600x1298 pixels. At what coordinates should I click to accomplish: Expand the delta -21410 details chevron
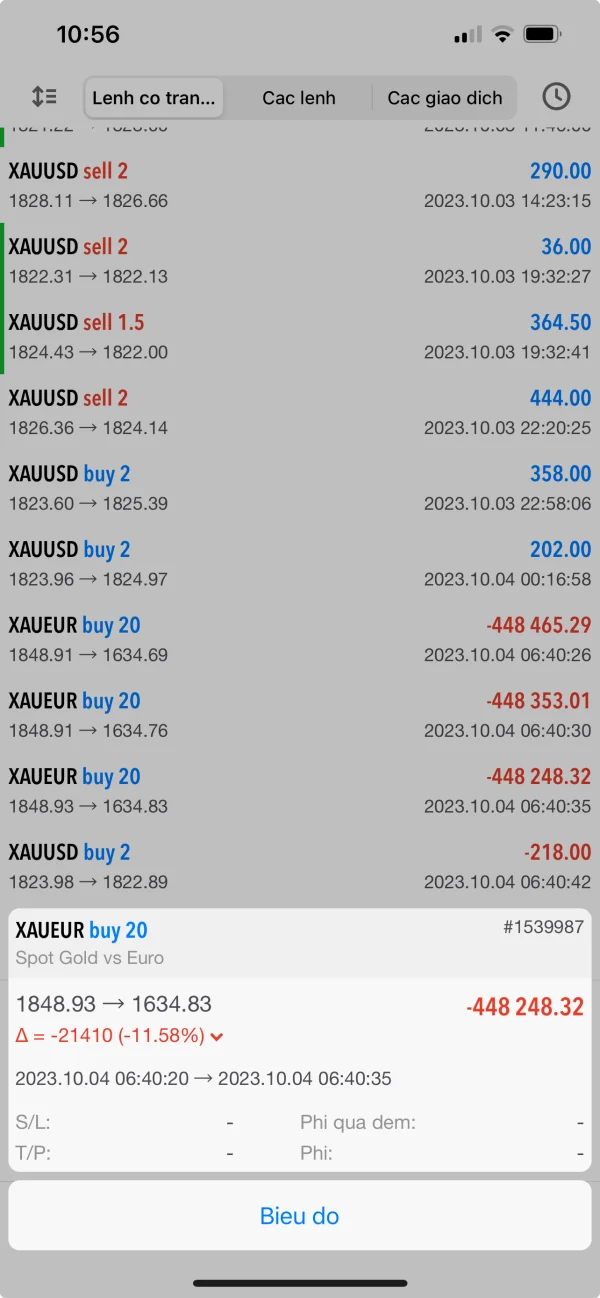coord(217,1037)
